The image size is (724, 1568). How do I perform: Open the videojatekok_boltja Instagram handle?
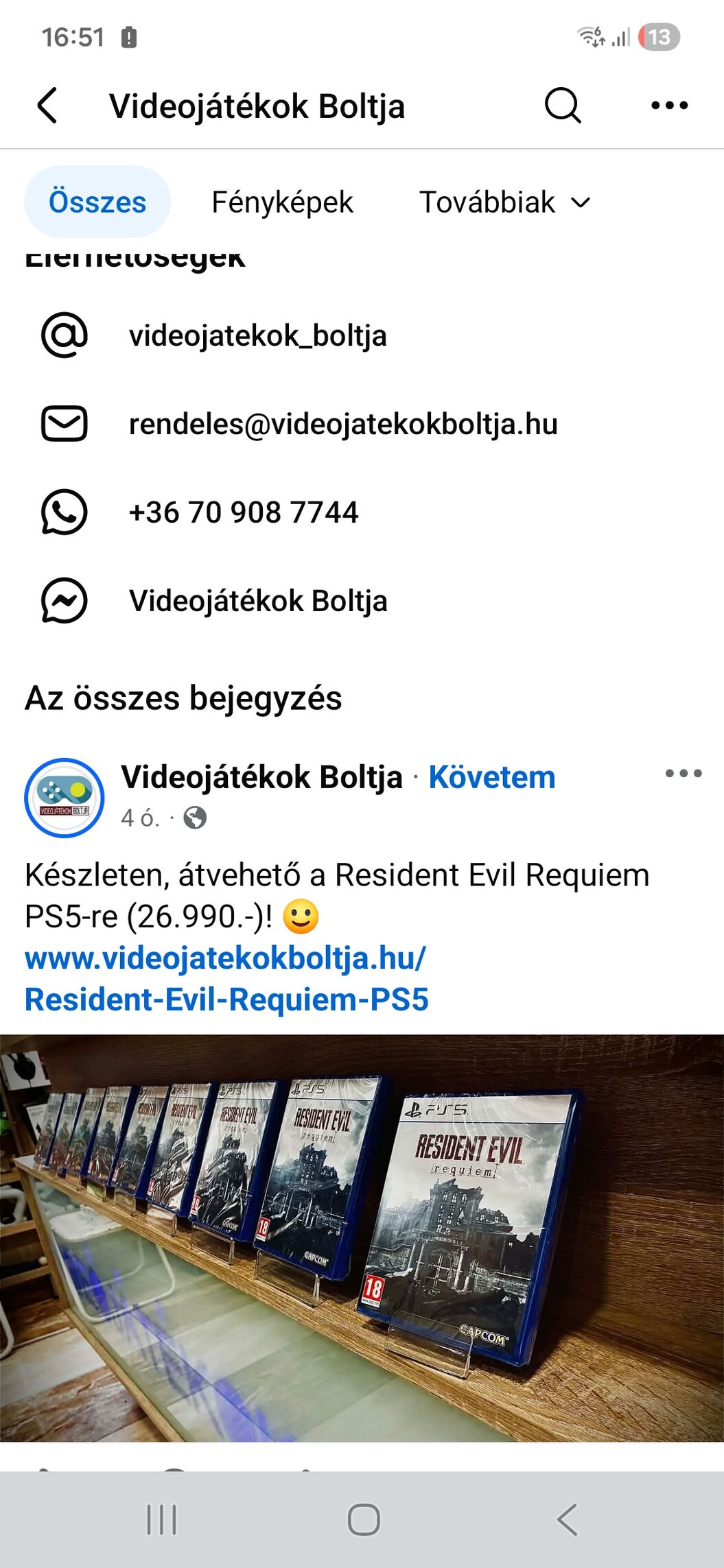pyautogui.click(x=257, y=336)
